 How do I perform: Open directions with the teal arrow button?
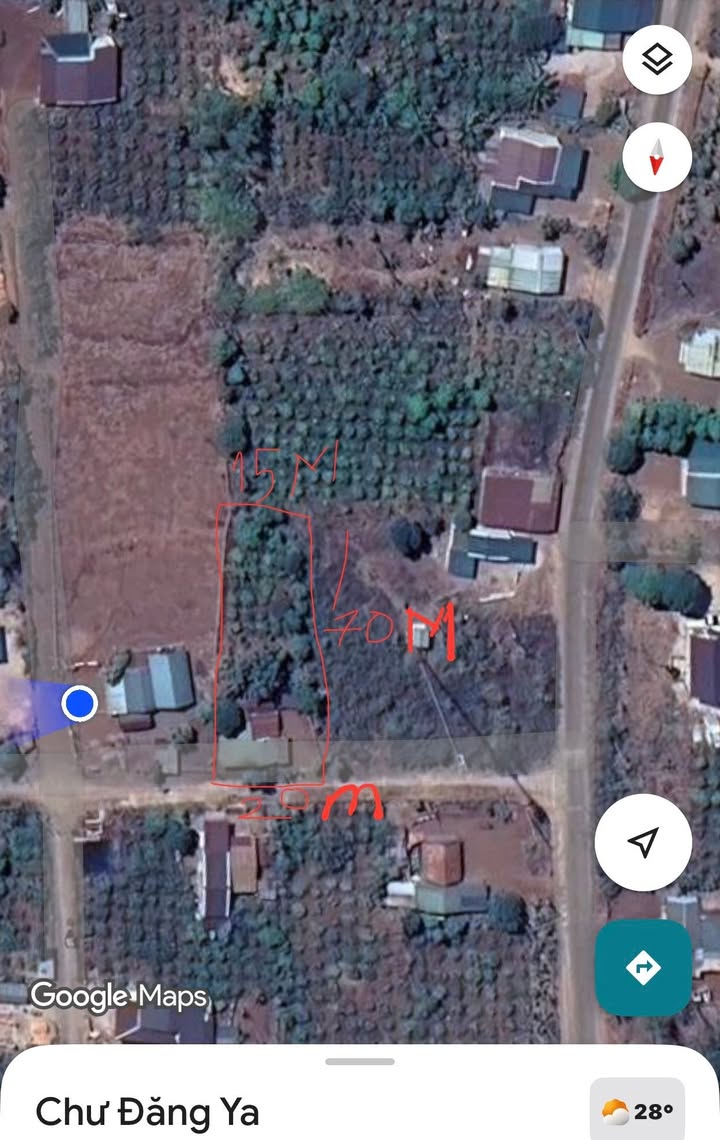(643, 968)
